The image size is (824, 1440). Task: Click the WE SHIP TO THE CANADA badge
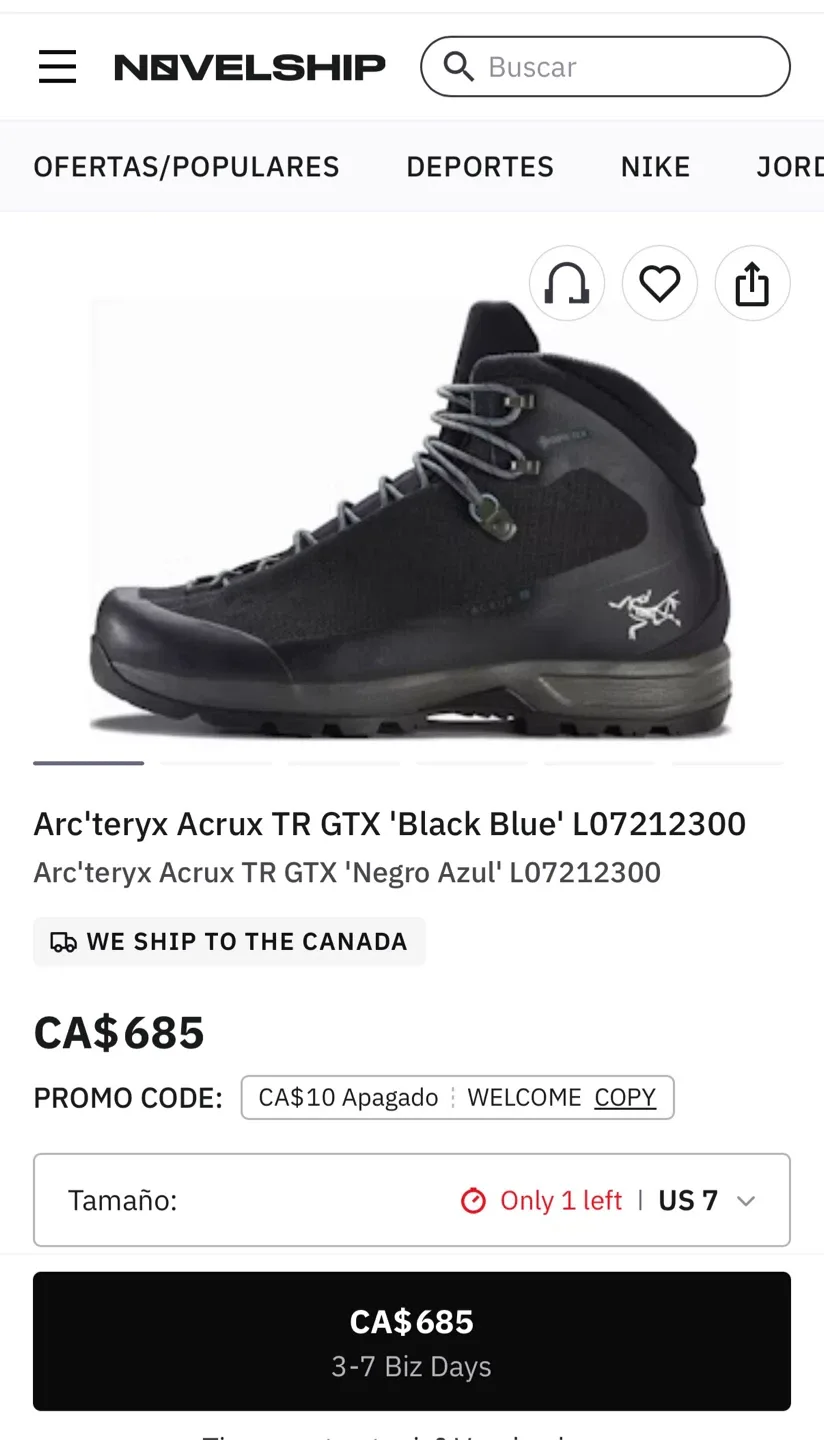click(x=229, y=941)
